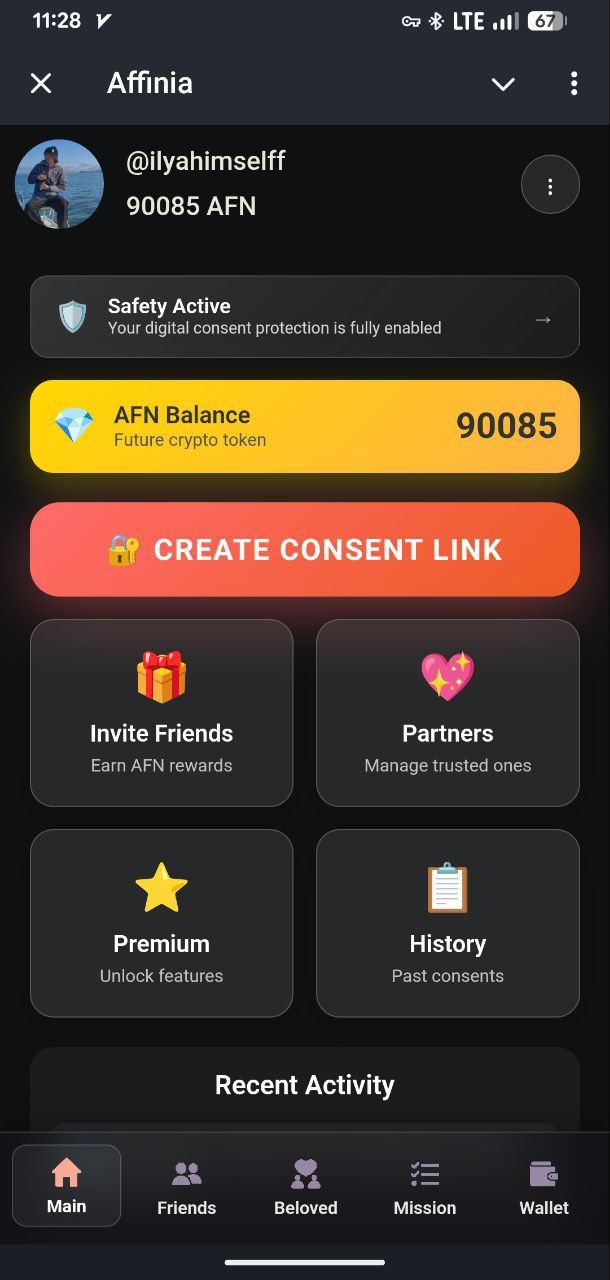
Task: Open the Premium features card
Action: (162, 922)
